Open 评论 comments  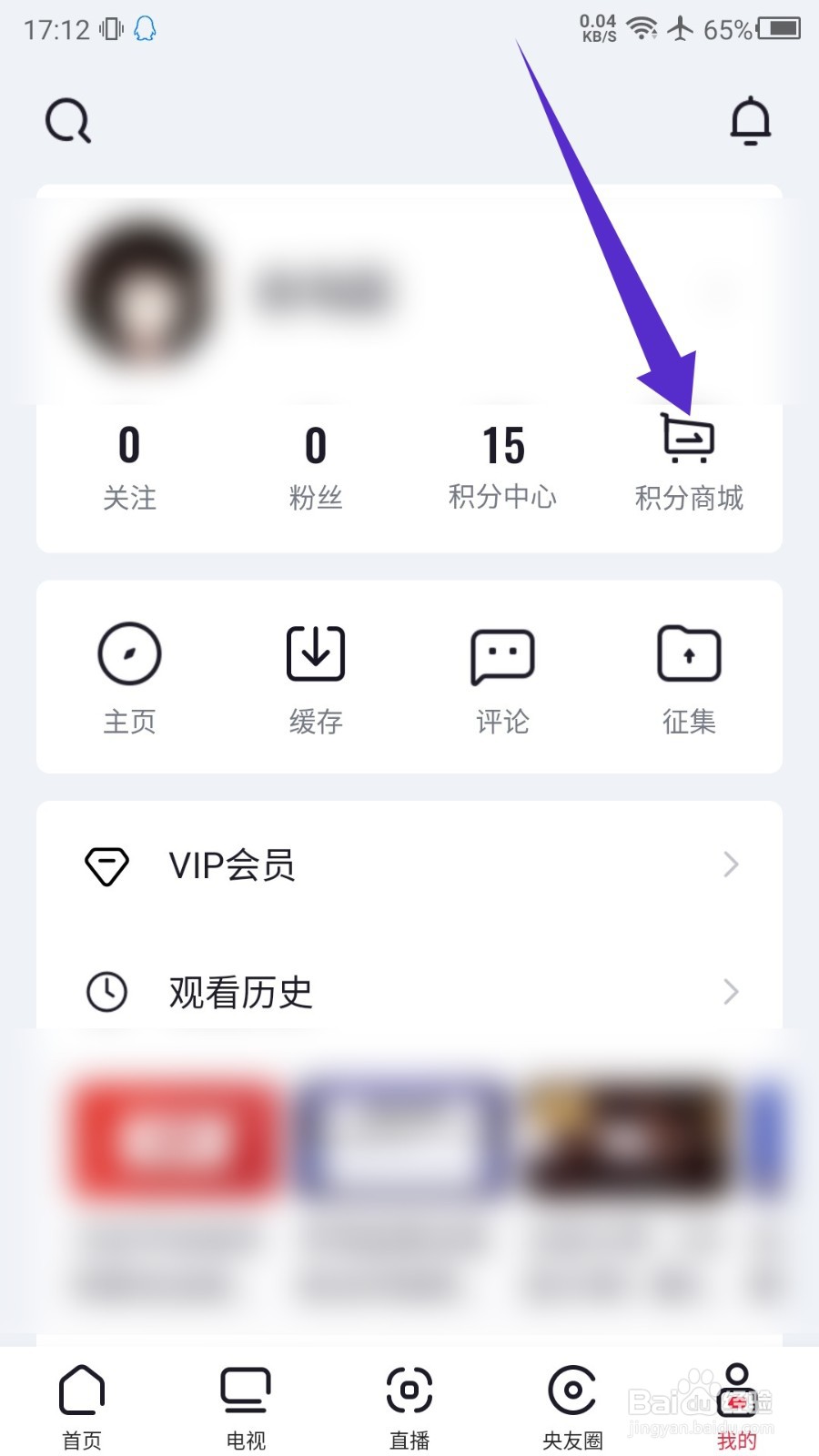(x=502, y=678)
